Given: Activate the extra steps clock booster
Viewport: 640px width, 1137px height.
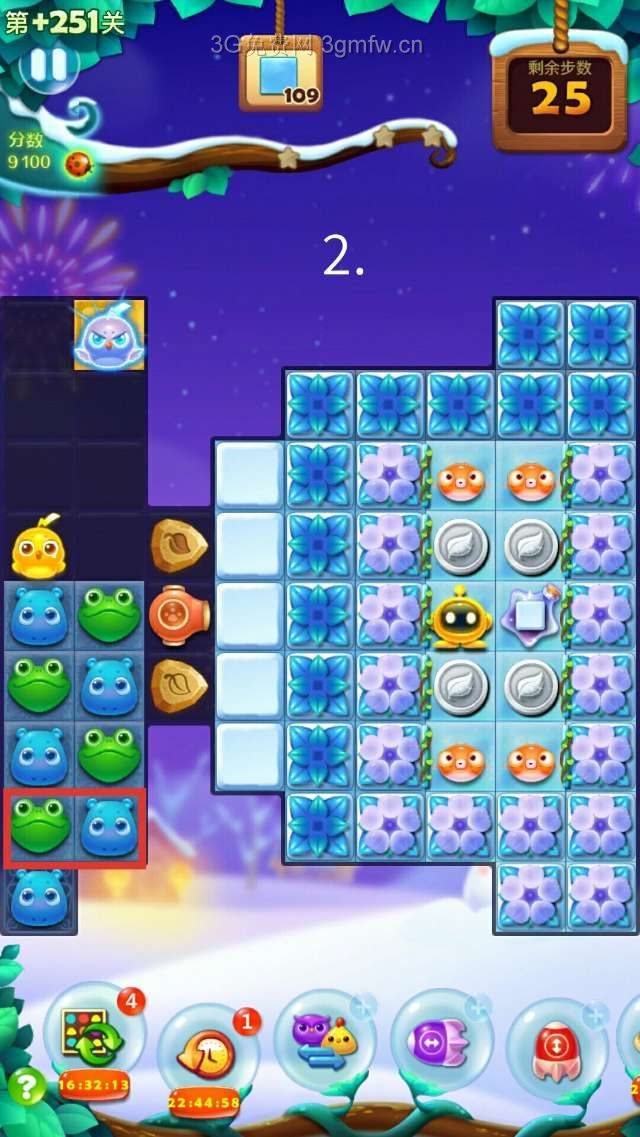Looking at the screenshot, I should pyautogui.click(x=206, y=1051).
